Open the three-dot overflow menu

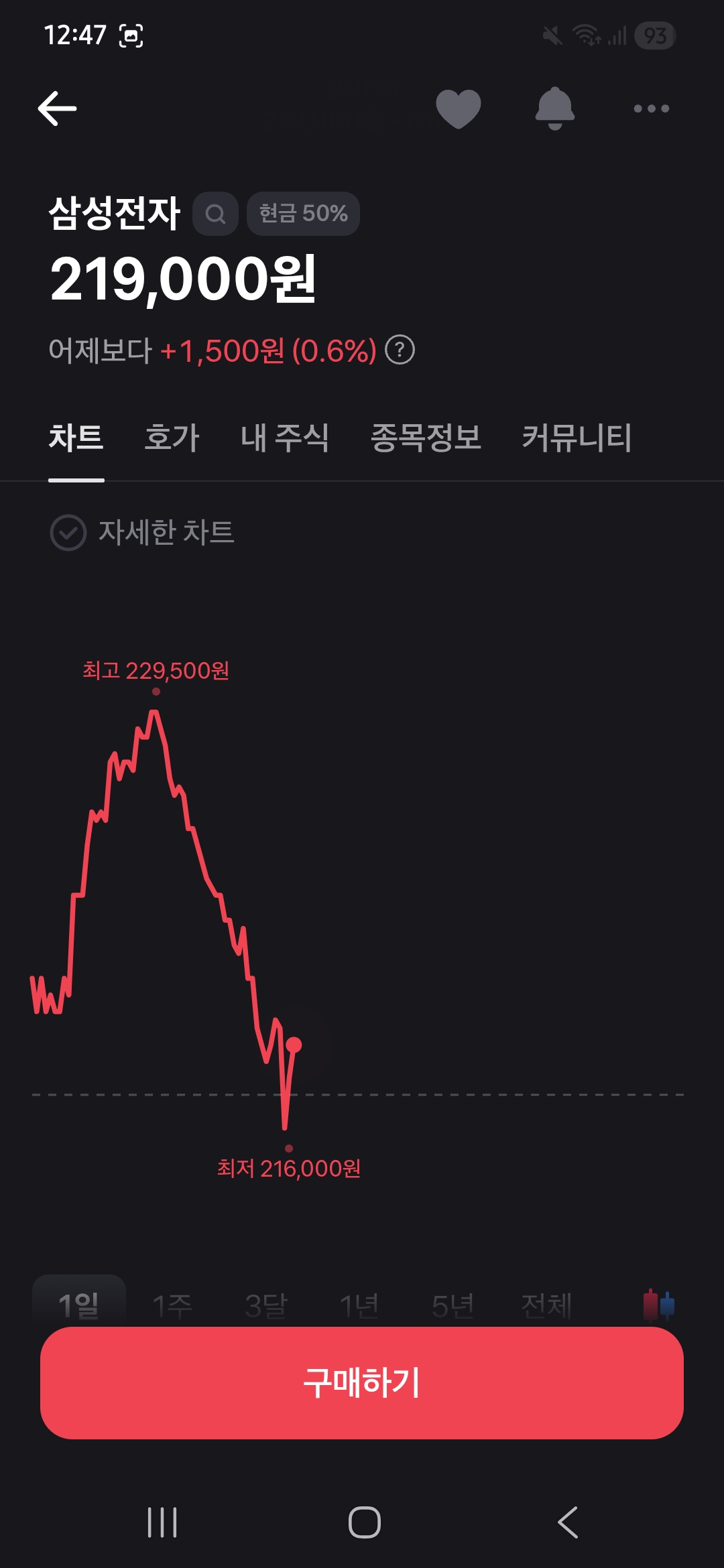coord(651,109)
